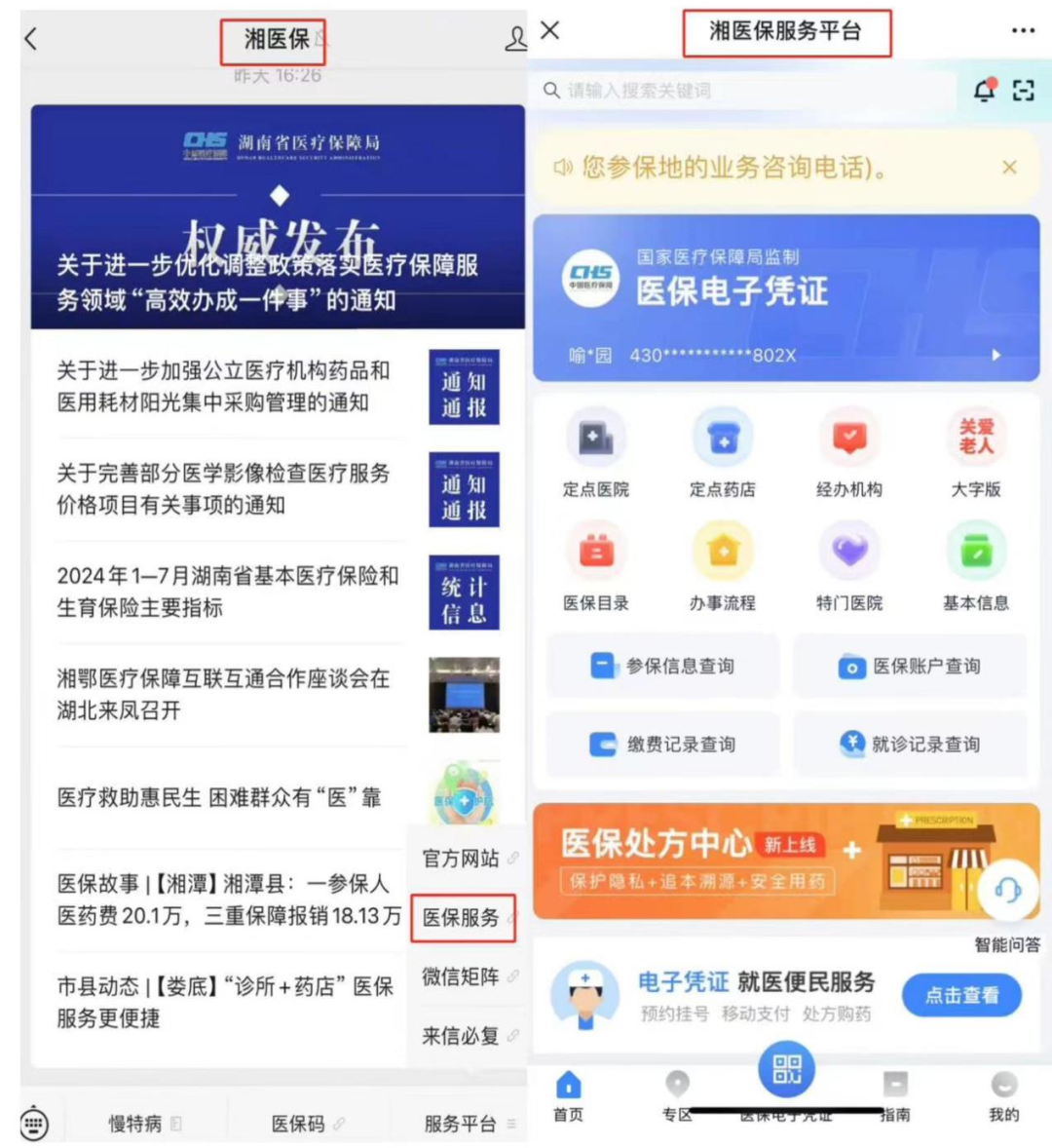The width and height of the screenshot is (1052, 1148).
Task: Tap the 点击查看 button for 就医便民服务
Action: coord(961,995)
